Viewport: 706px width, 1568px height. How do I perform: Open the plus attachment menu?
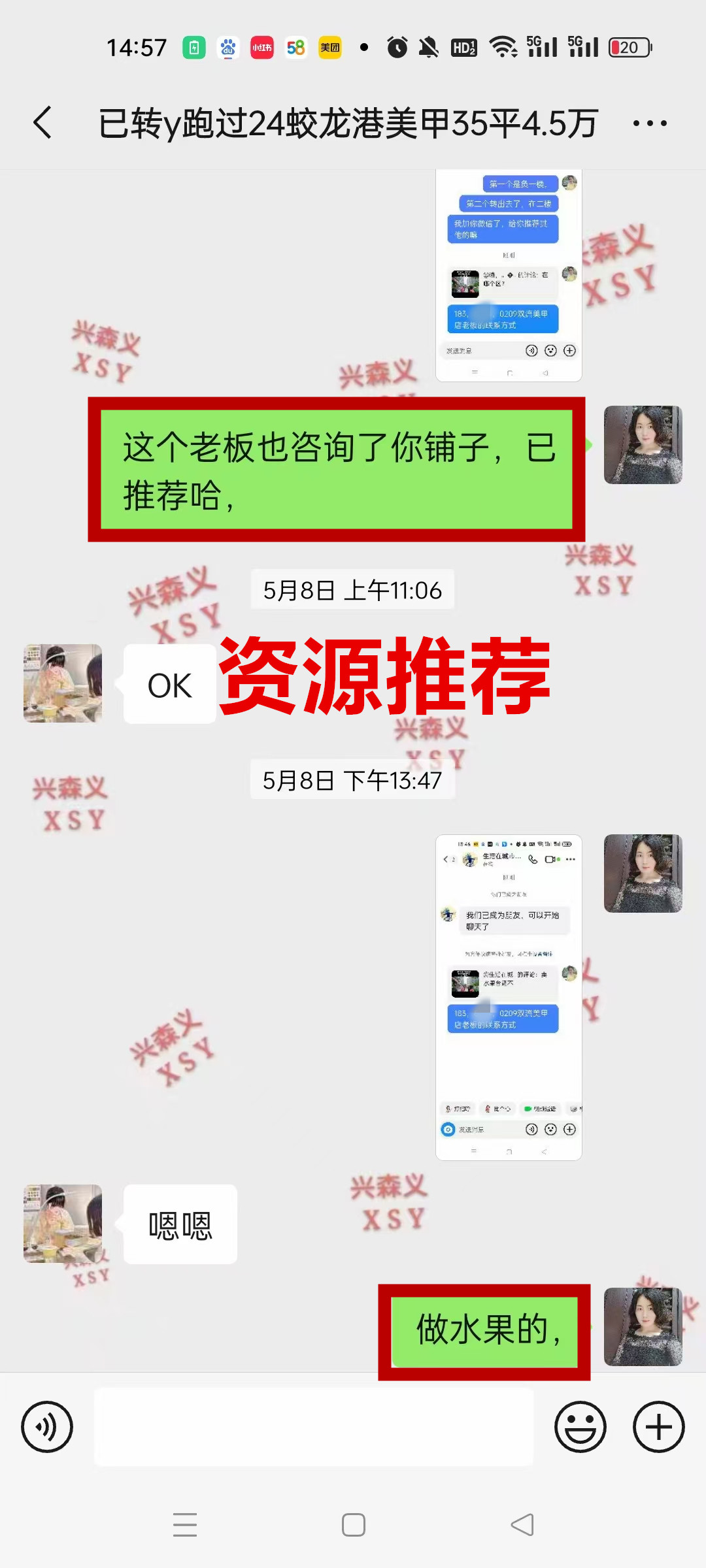(x=658, y=1426)
